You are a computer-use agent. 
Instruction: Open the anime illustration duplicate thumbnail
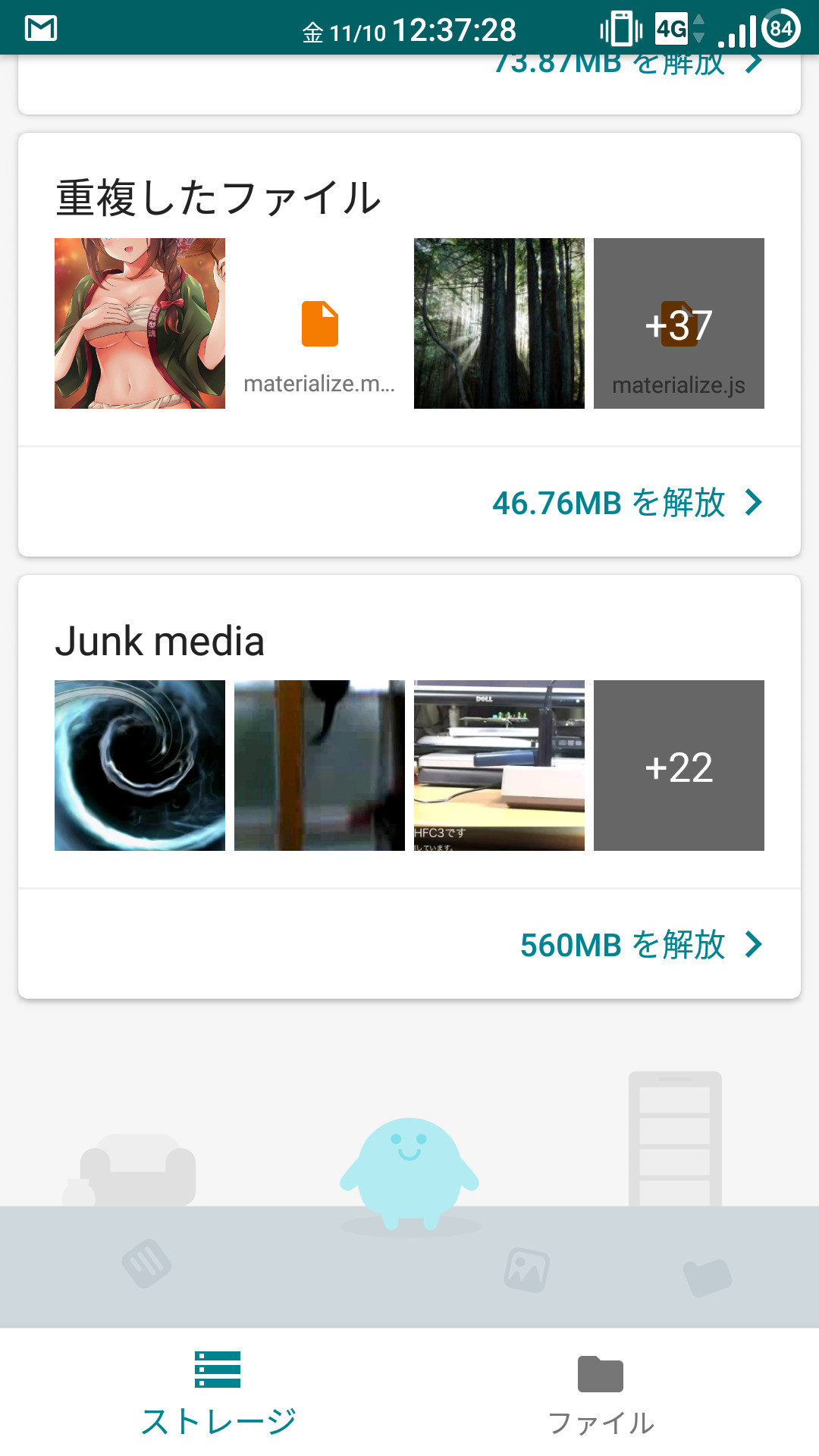click(x=140, y=324)
